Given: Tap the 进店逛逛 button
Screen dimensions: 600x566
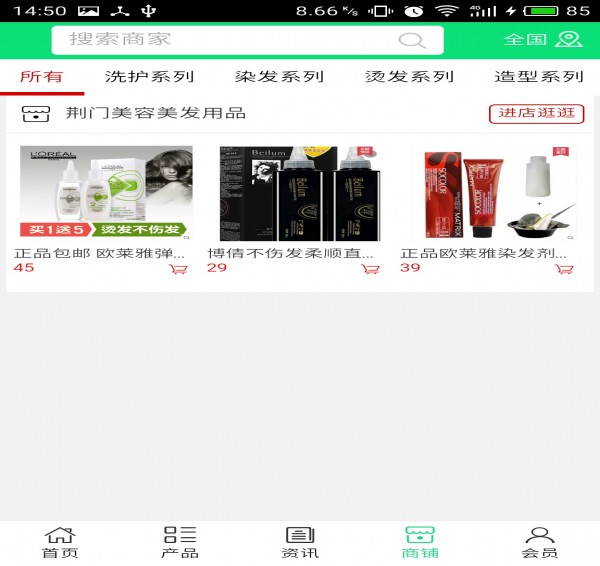Looking at the screenshot, I should point(536,113).
